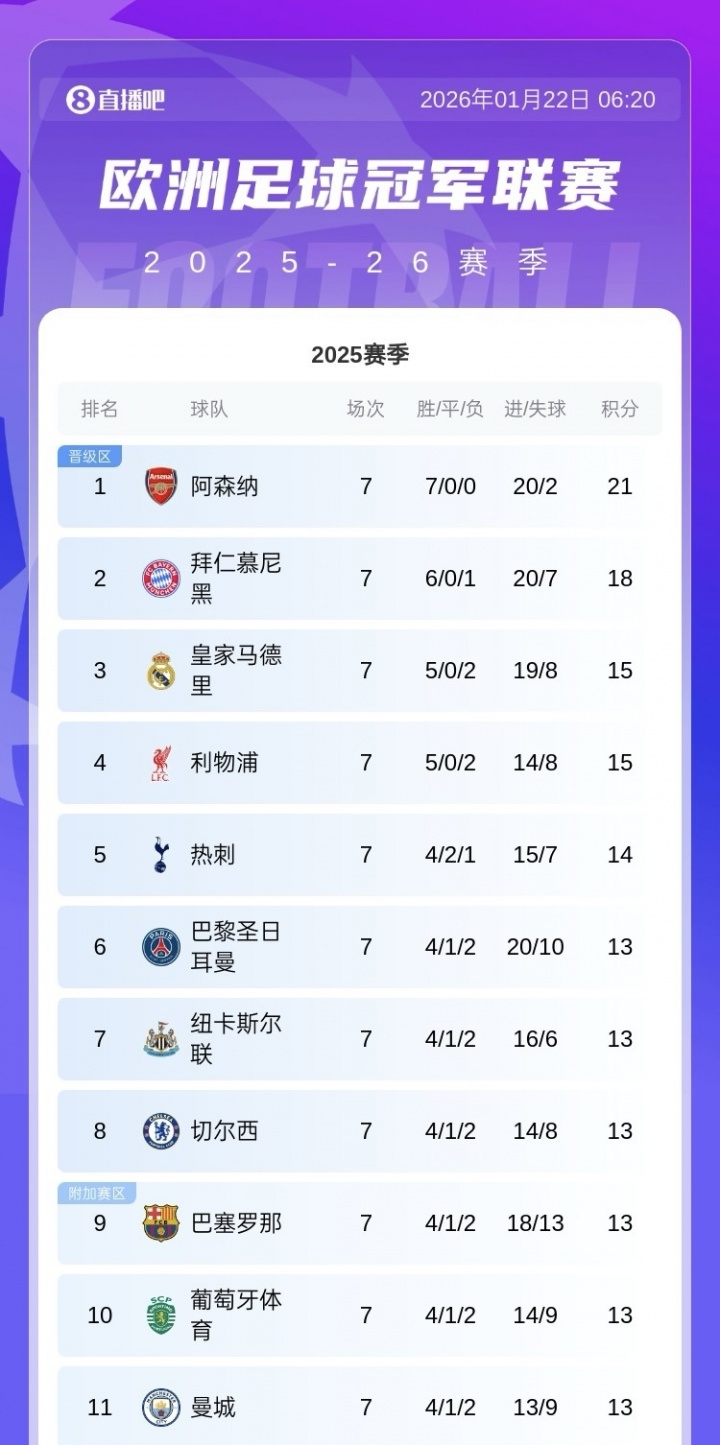Viewport: 720px width, 1445px height.
Task: Click the Manchester City badge
Action: coord(160,1407)
